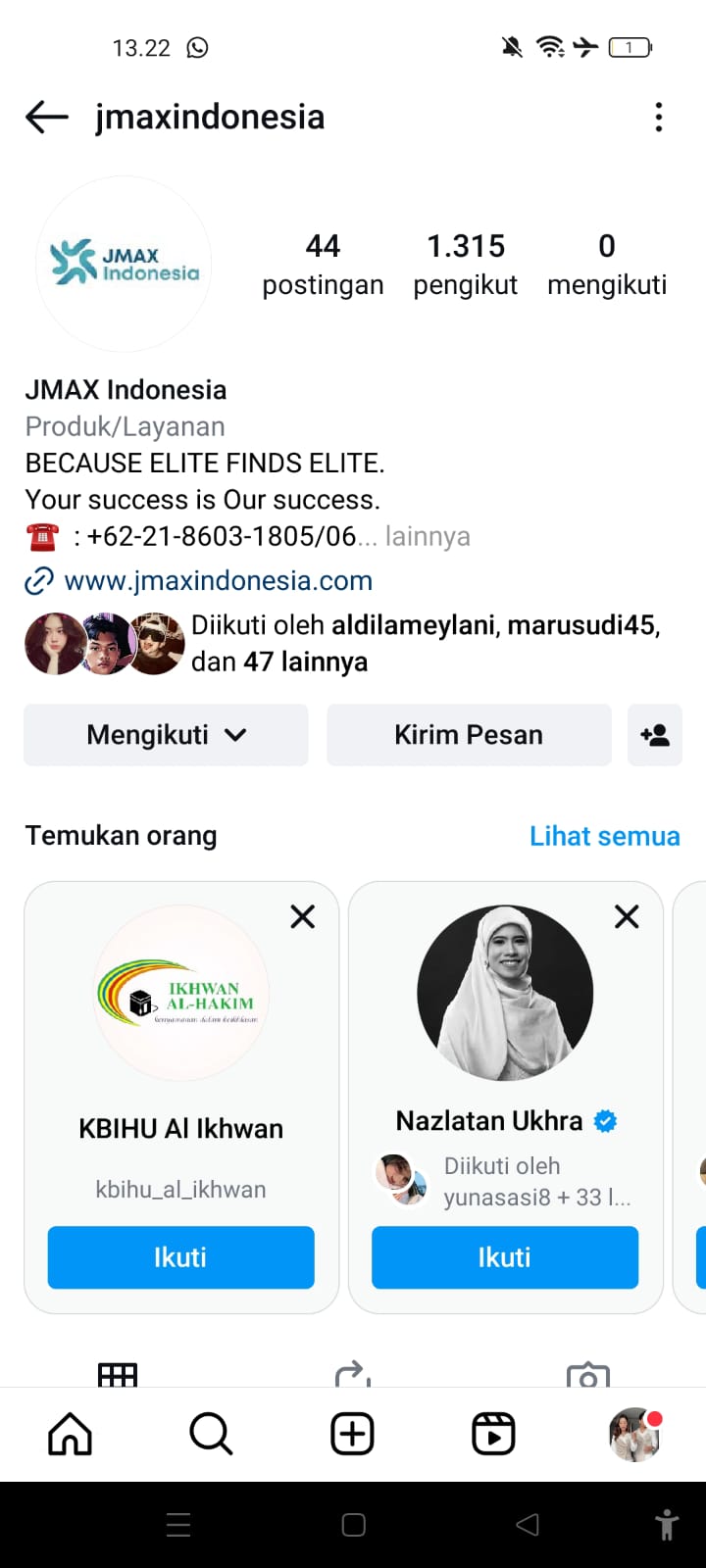Open Nazlatan Ukhra's suggested profile card
Screen dimensions: 706x1568
(504, 993)
